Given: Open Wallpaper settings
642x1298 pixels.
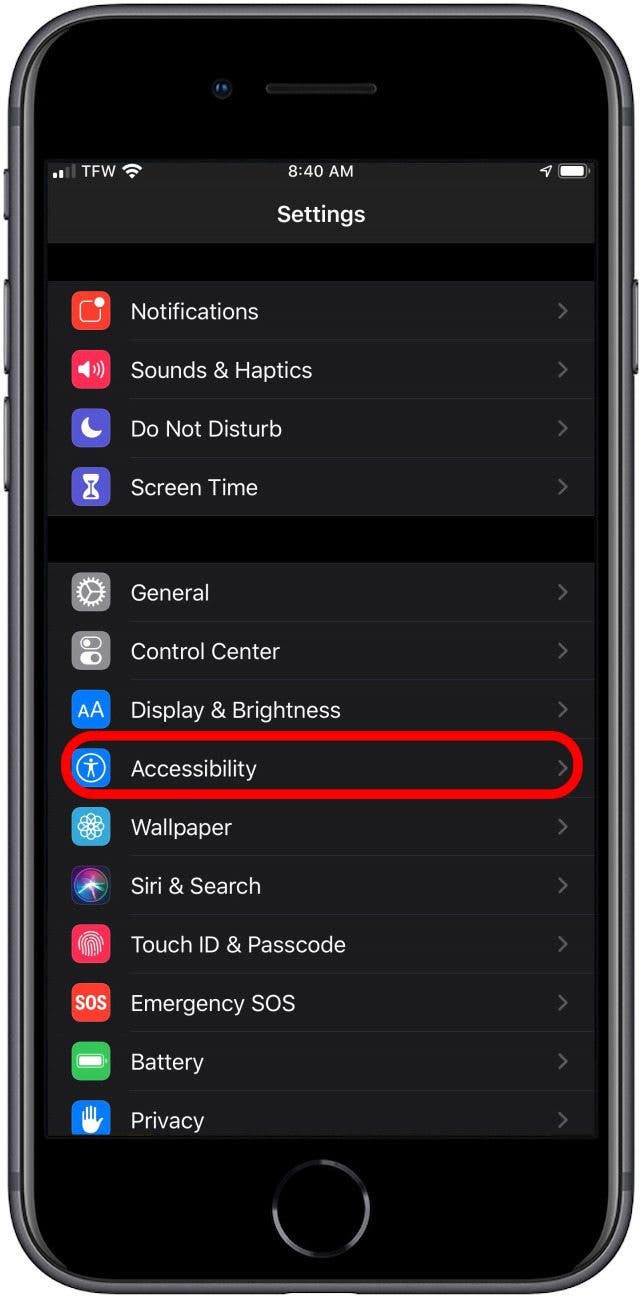Looking at the screenshot, I should coord(321,827).
